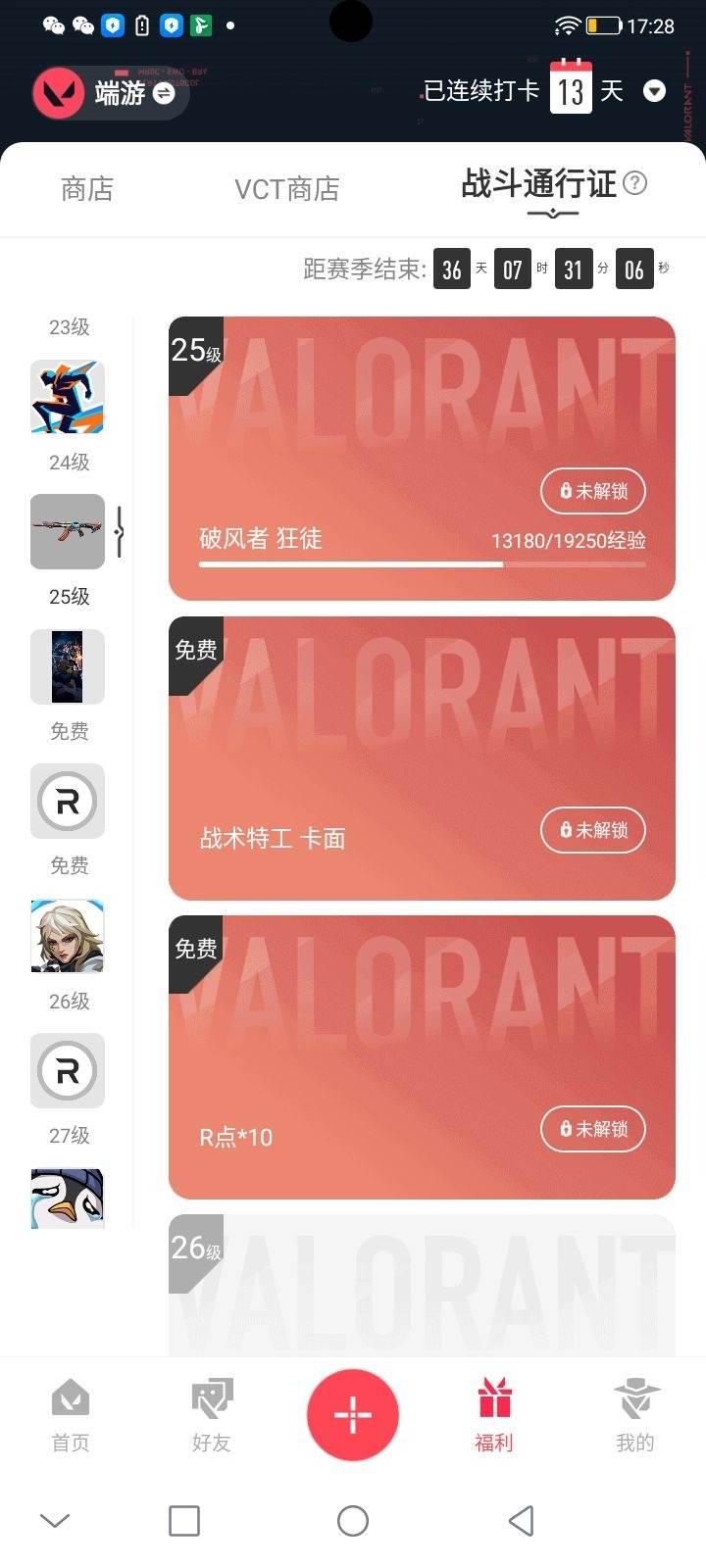Tap the red plus create button
Image resolution: width=706 pixels, height=1568 pixels.
[353, 1415]
